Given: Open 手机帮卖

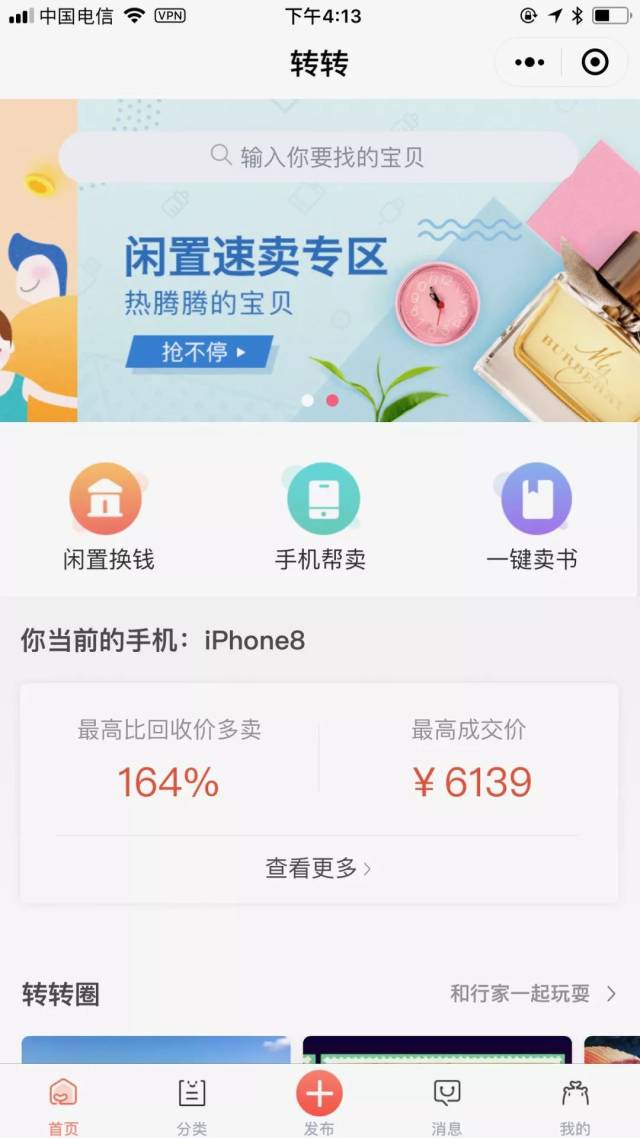Looking at the screenshot, I should point(321,518).
